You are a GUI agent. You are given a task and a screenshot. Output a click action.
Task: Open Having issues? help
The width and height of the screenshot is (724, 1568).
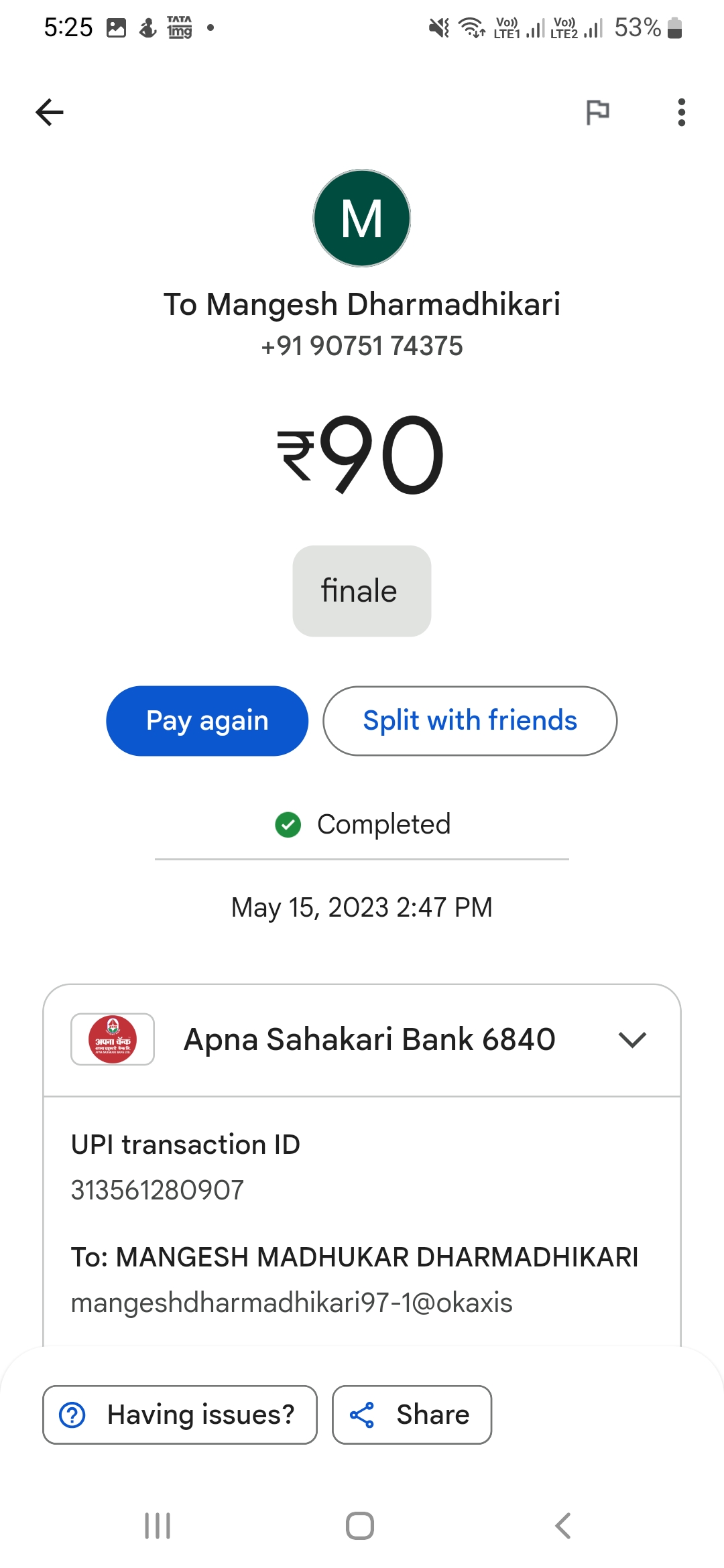click(180, 1415)
